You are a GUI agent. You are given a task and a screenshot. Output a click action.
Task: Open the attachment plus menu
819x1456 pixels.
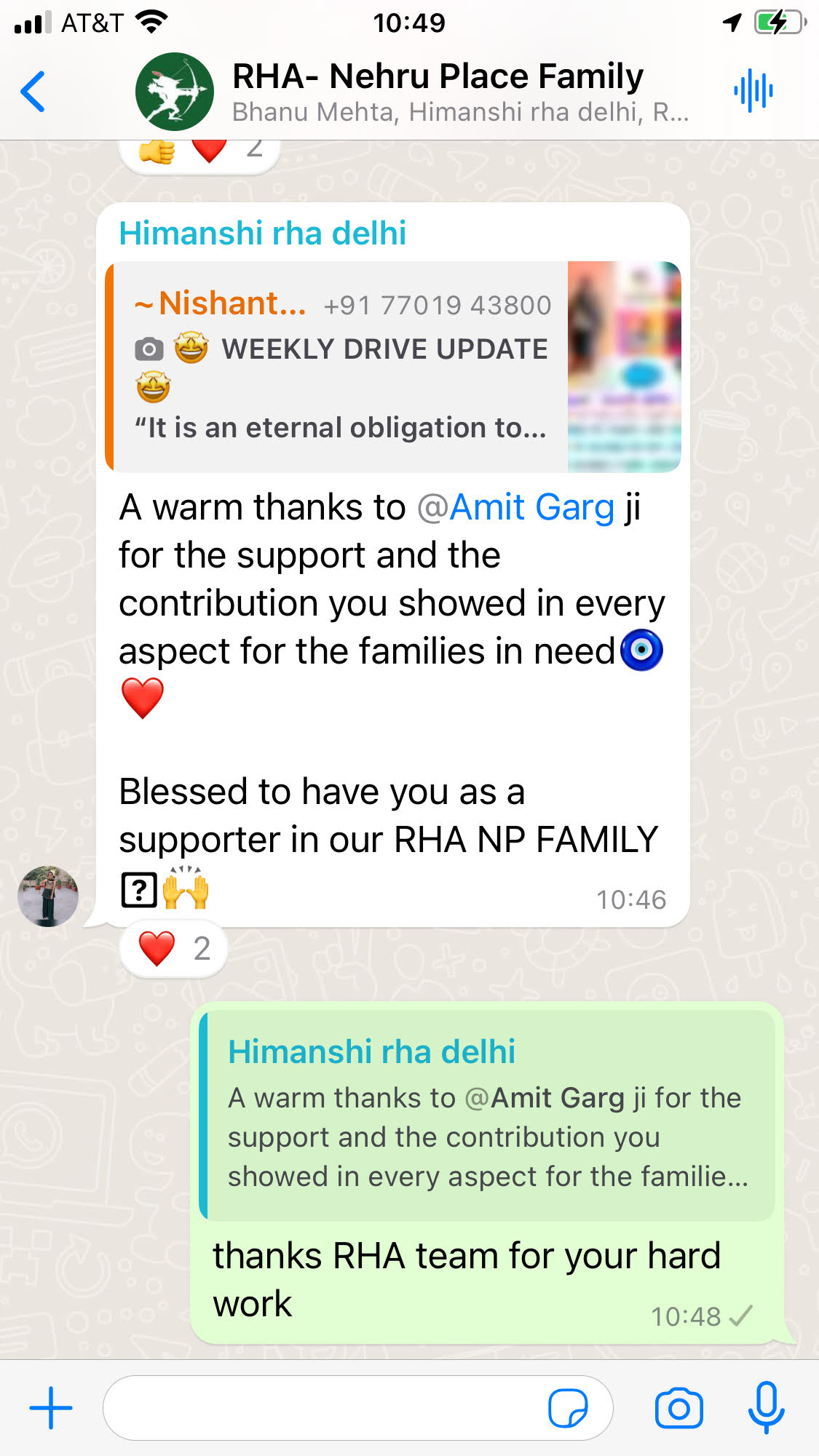(x=51, y=1408)
